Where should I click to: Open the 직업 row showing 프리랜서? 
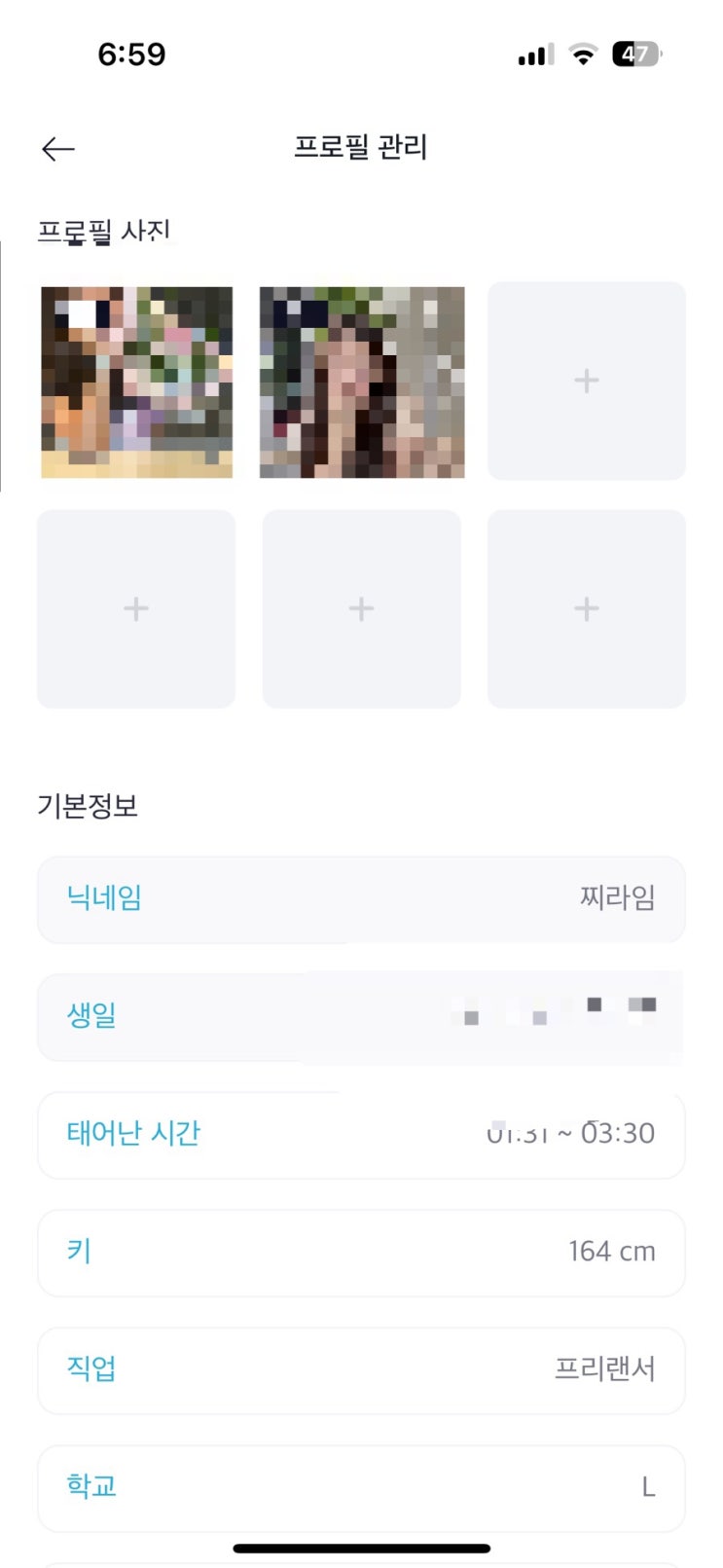pyautogui.click(x=361, y=1370)
